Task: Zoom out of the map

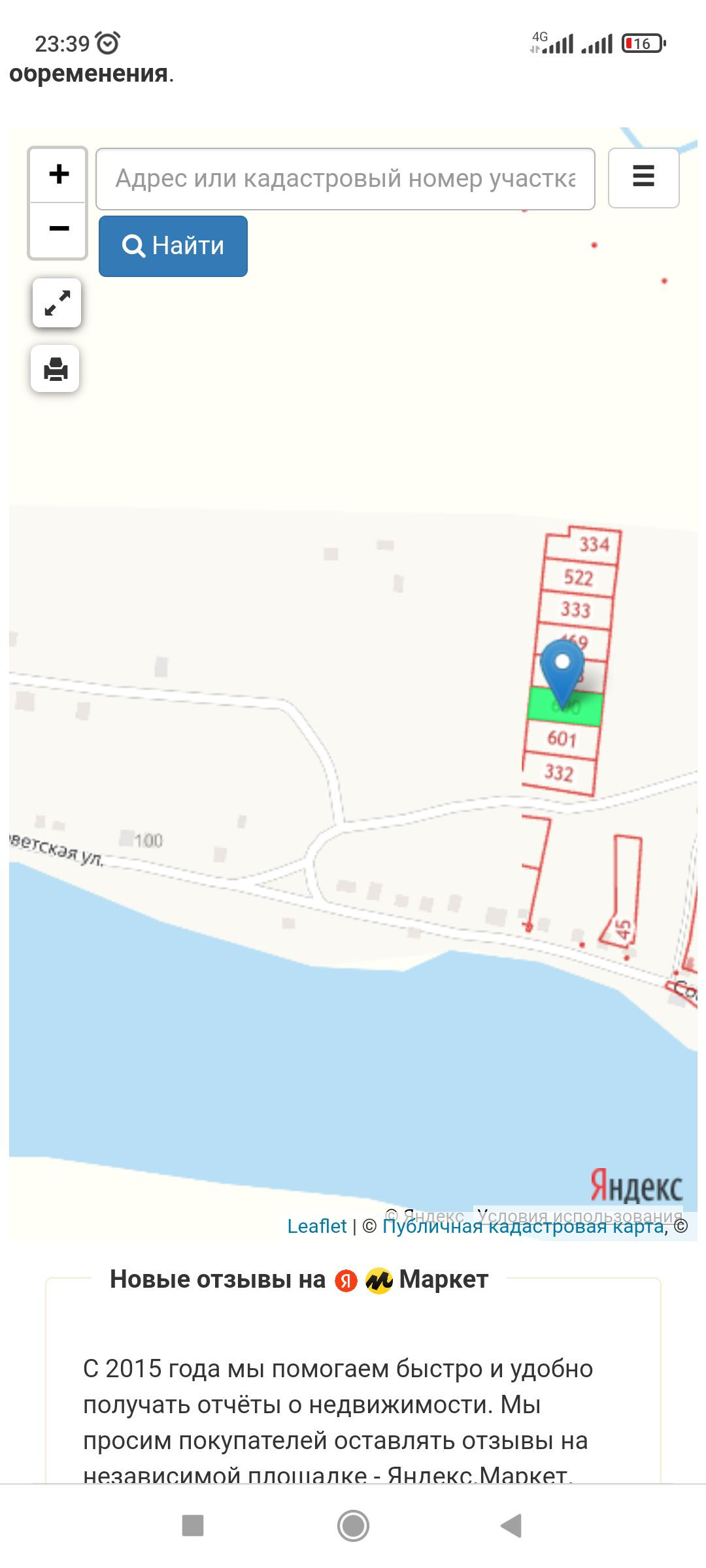Action: point(58,229)
